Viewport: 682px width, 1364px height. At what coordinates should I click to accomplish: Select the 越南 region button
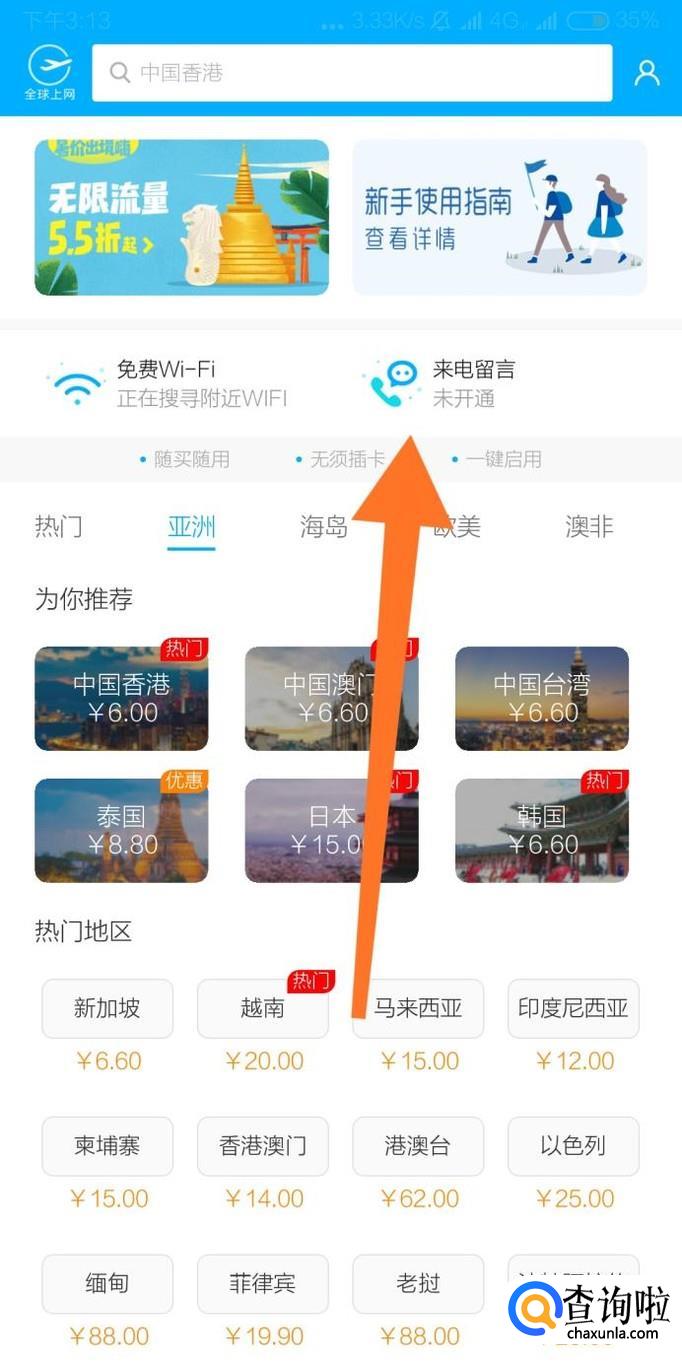coord(263,1008)
